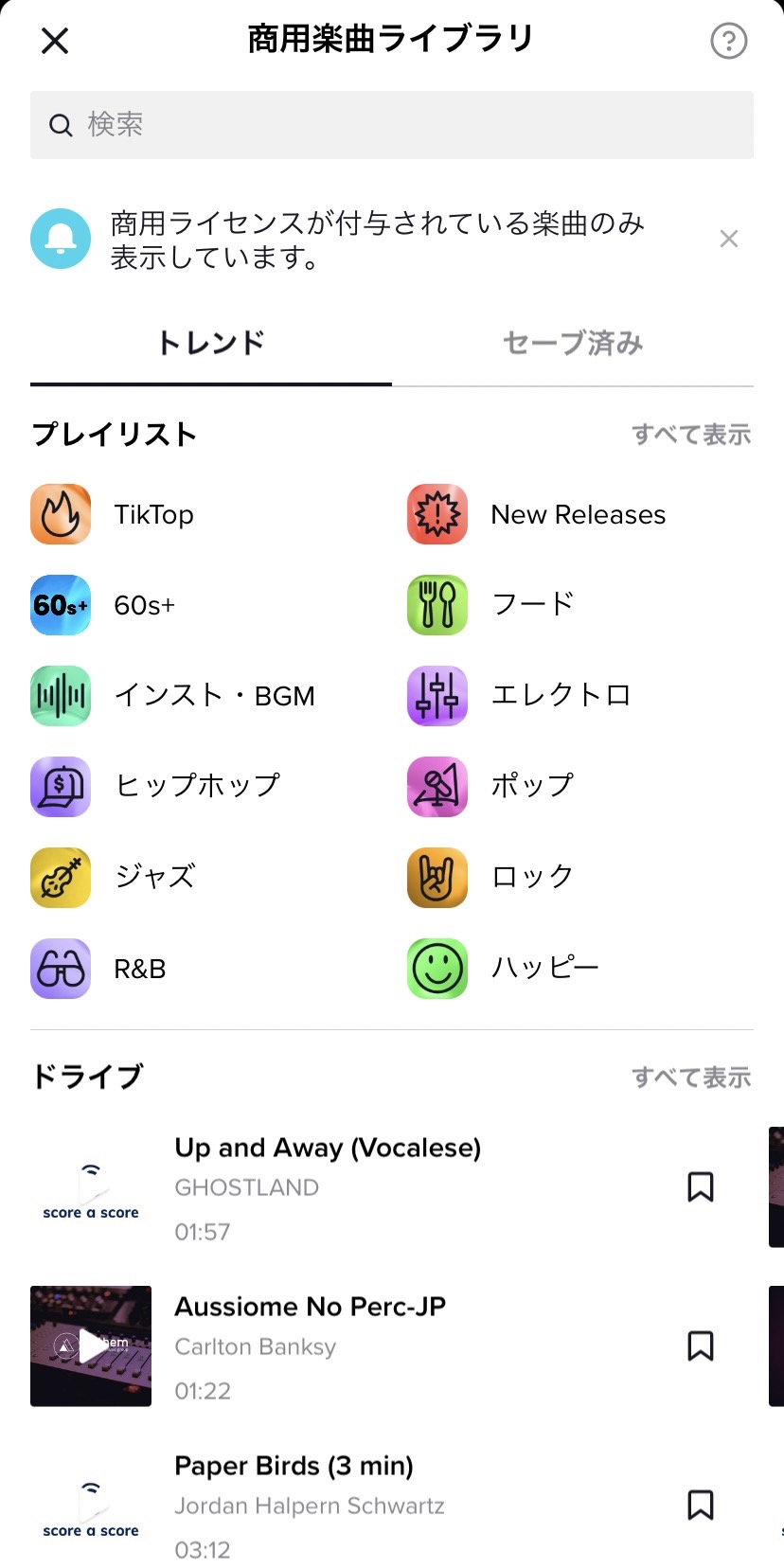
Task: Show all playlists via すべて表示
Action: pyautogui.click(x=691, y=435)
